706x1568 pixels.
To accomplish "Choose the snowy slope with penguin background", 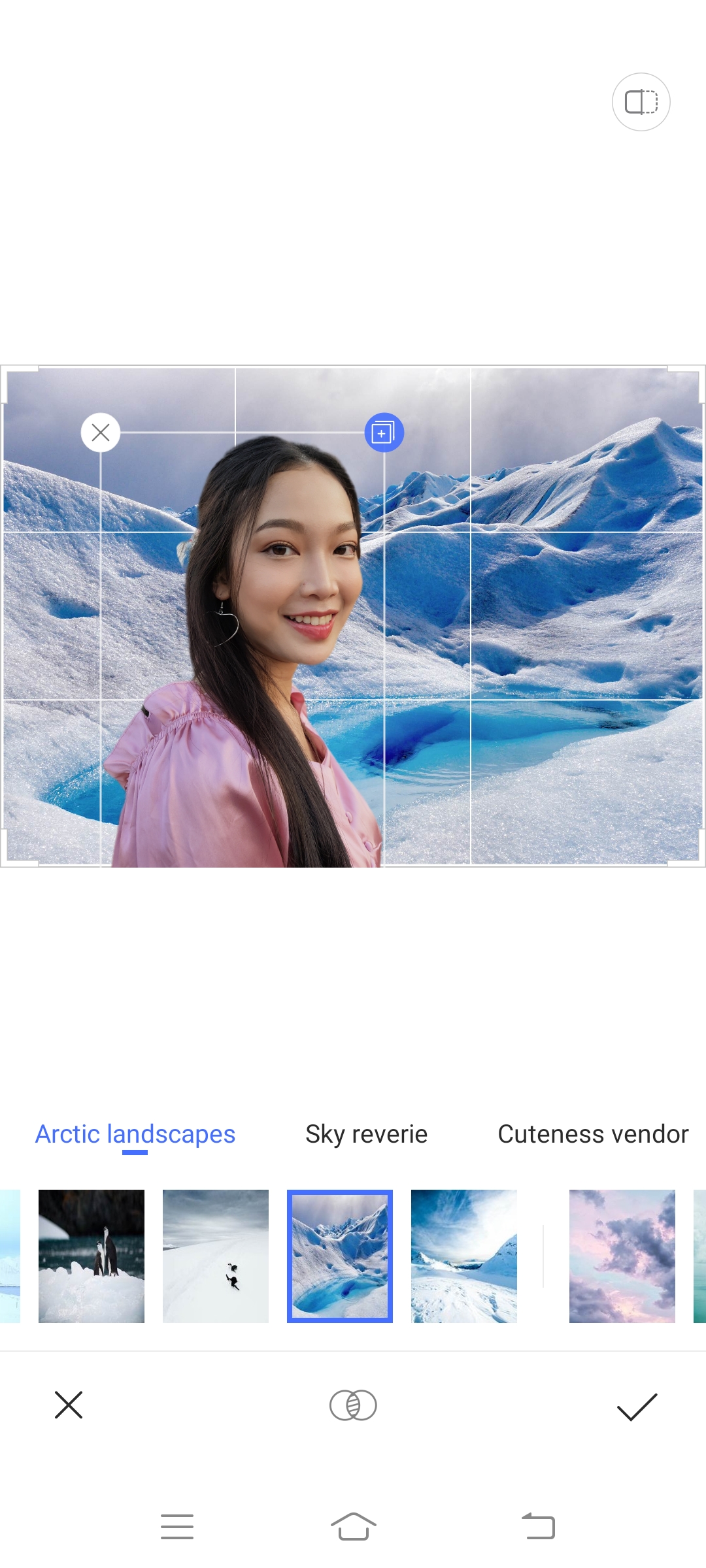I will (216, 1256).
